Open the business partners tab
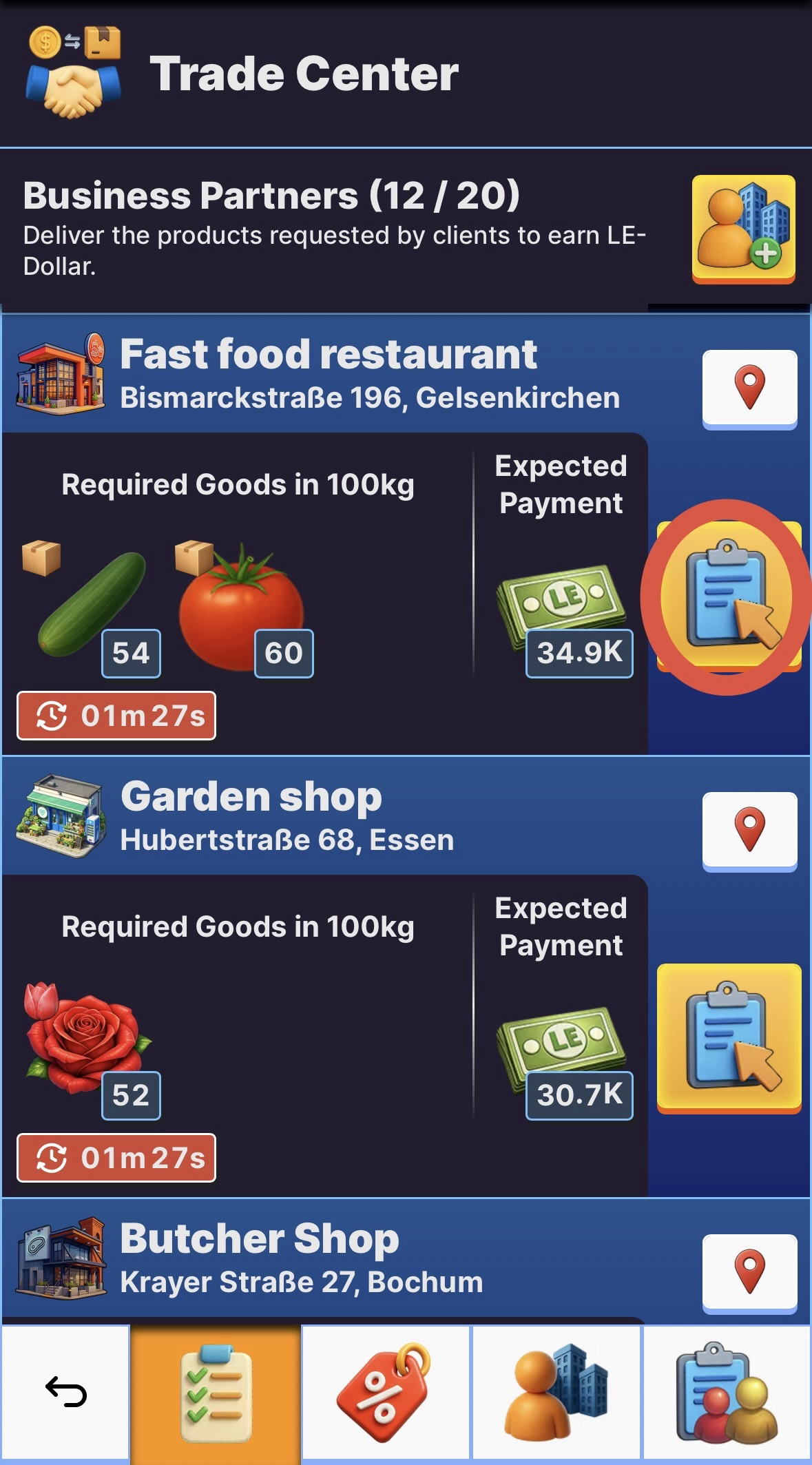 pos(556,1393)
